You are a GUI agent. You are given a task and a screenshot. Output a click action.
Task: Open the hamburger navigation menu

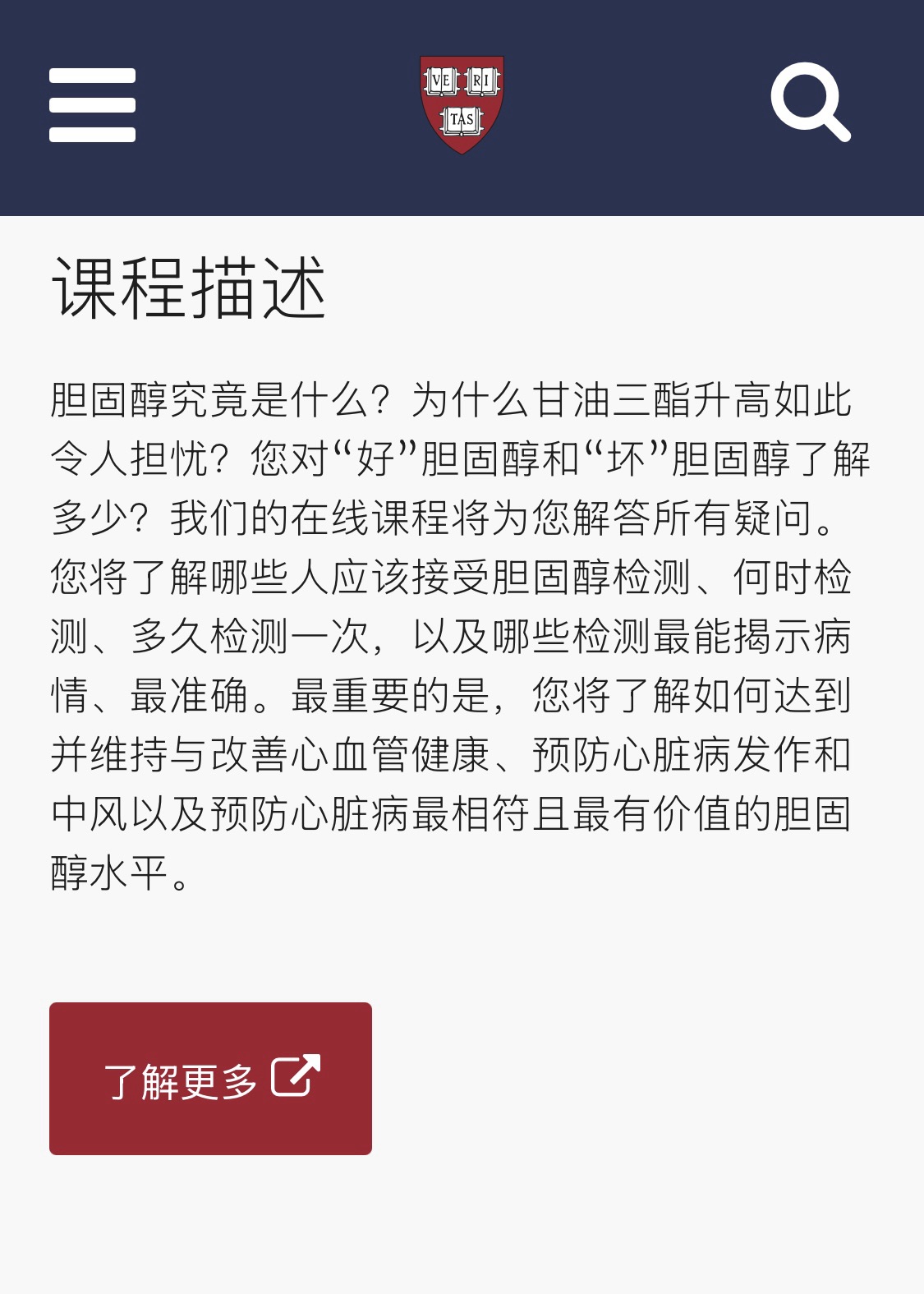92,105
